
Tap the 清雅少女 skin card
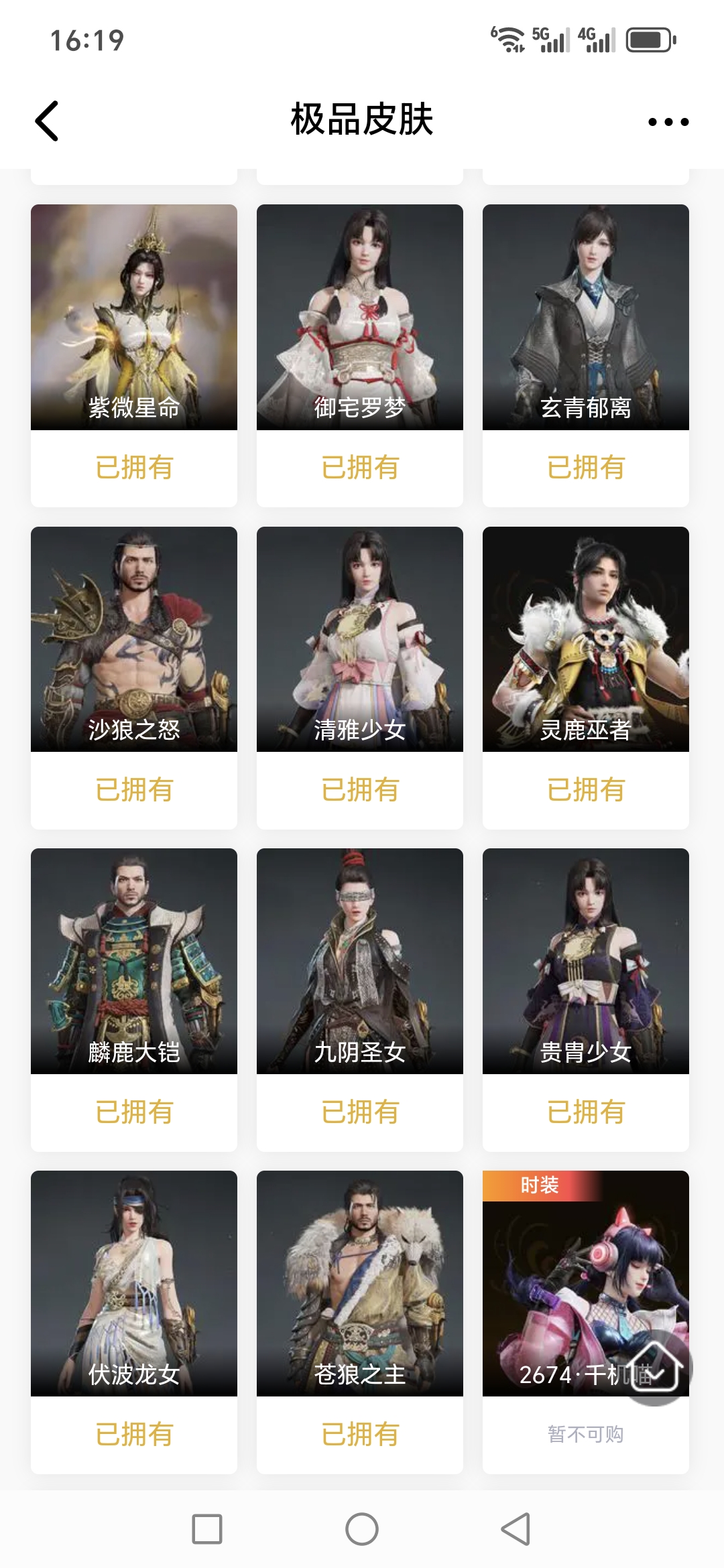[360, 639]
